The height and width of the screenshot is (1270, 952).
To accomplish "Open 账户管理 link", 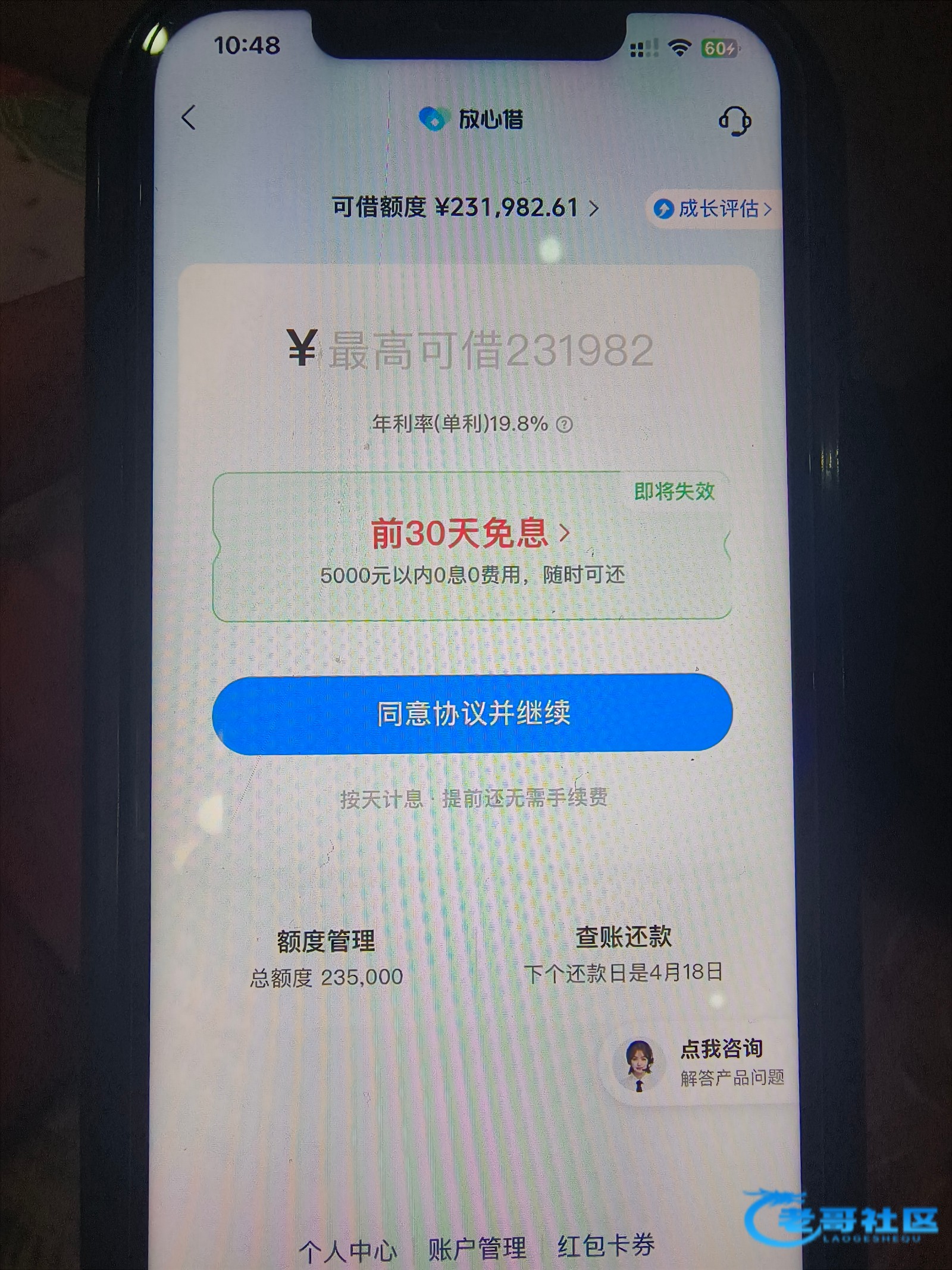I will pyautogui.click(x=477, y=1231).
